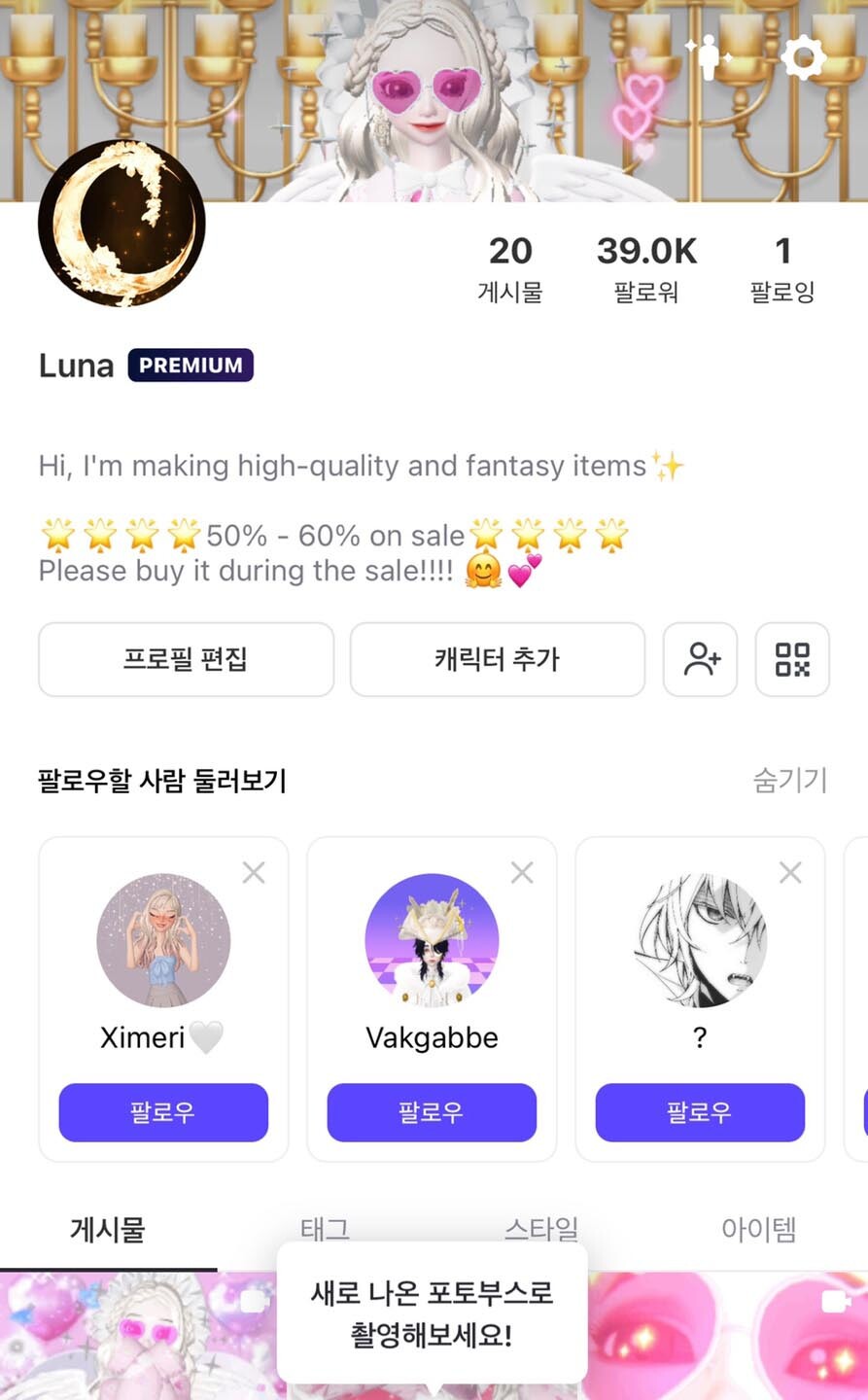Open Ximeri's profile avatar
The image size is (868, 1400).
click(x=162, y=938)
